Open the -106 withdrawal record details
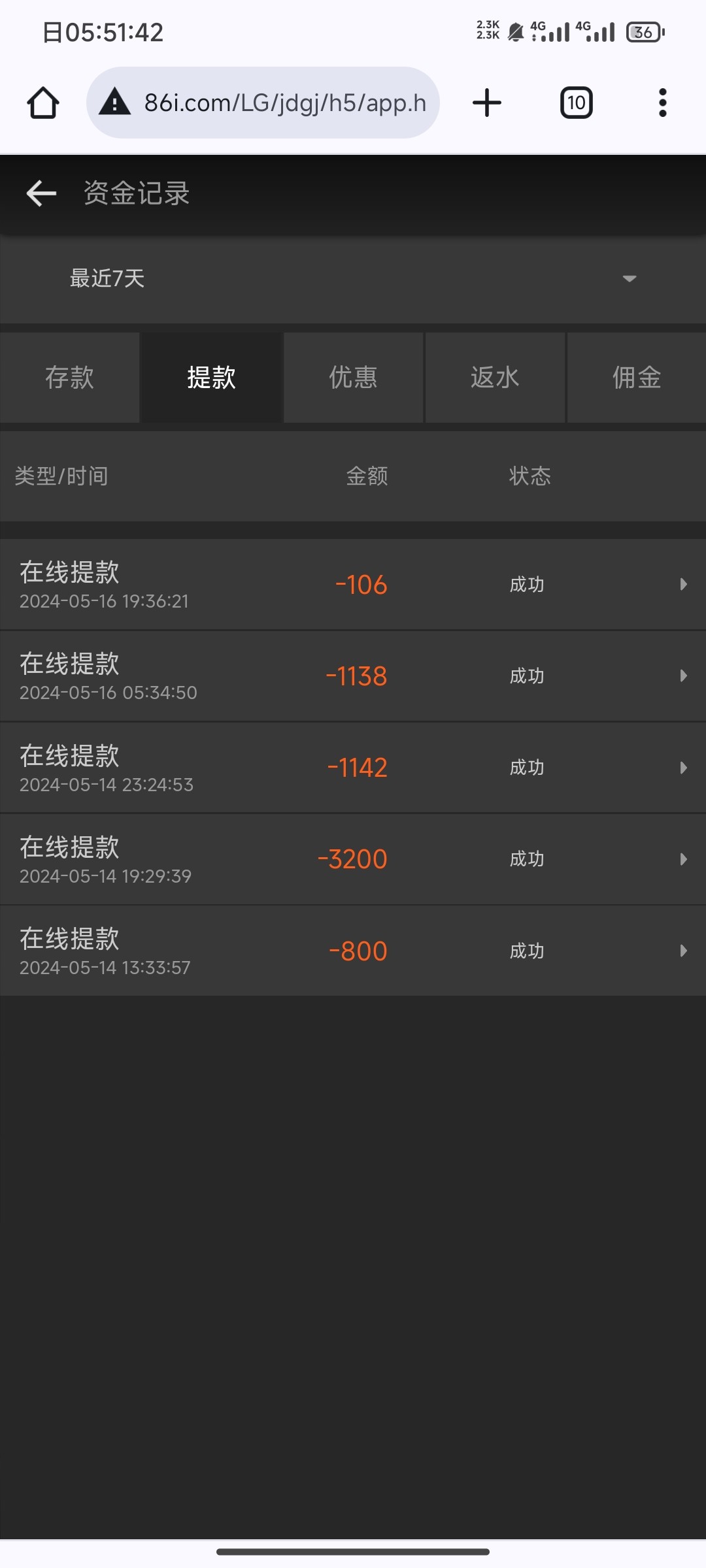Screen dimensions: 706x1568 coord(353,585)
